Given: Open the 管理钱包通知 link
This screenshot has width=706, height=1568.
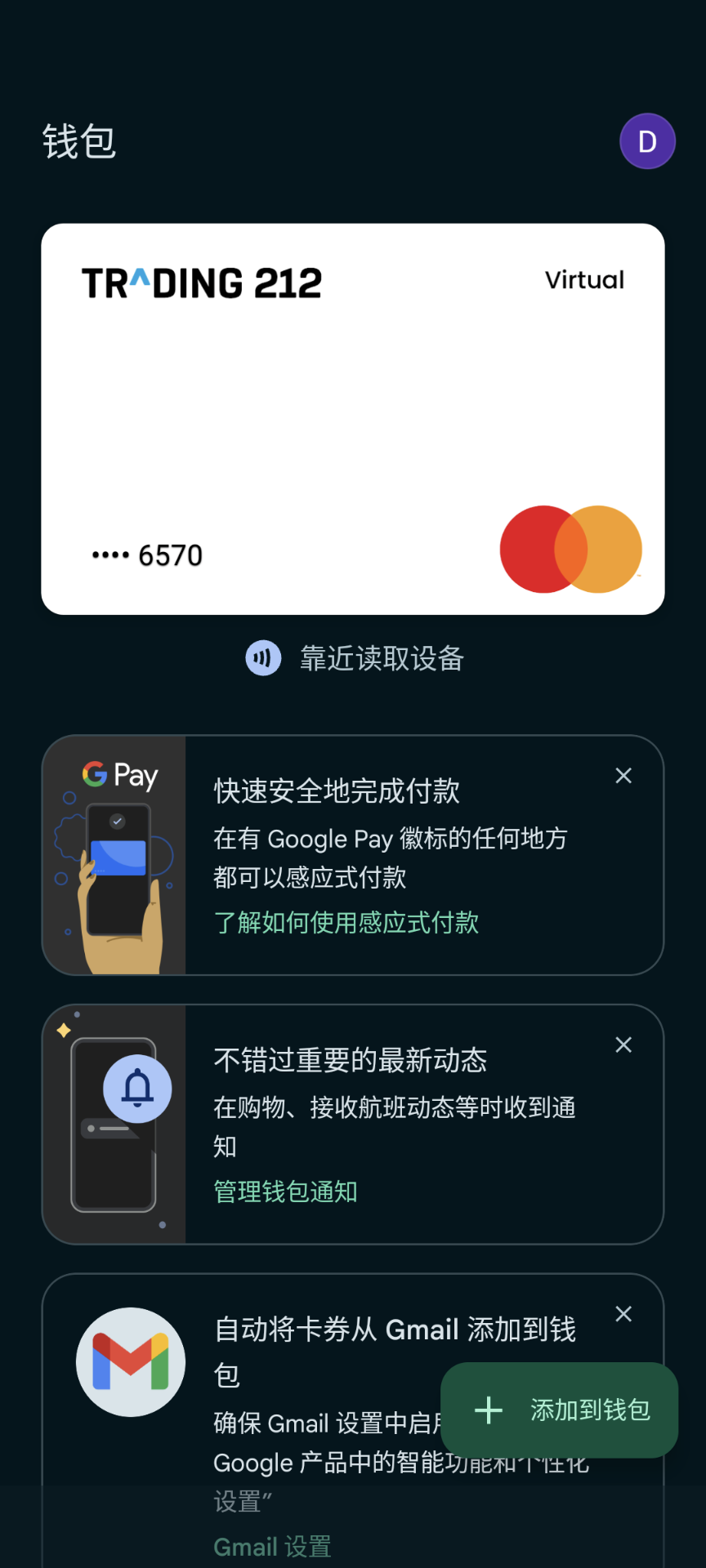Looking at the screenshot, I should [285, 1192].
